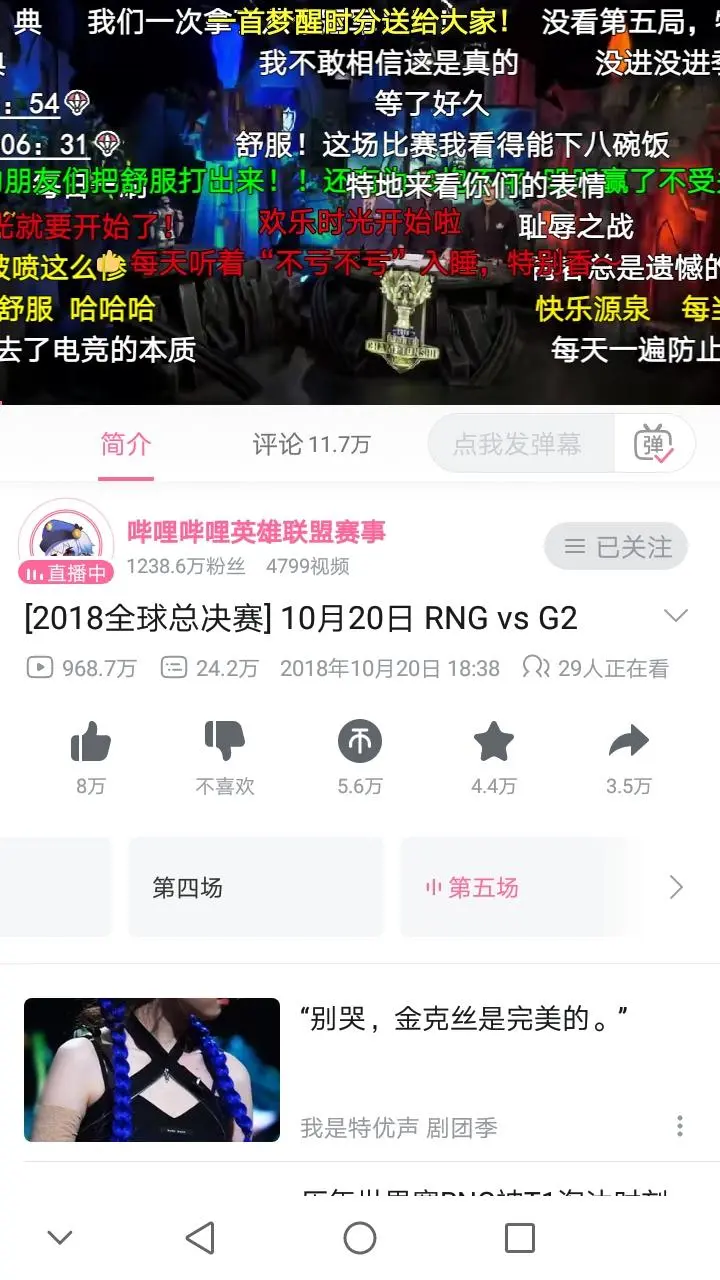This screenshot has width=720, height=1280.
Task: Open 哔哩哔哩英雄联盟赛事 uploader profile
Action: [255, 532]
